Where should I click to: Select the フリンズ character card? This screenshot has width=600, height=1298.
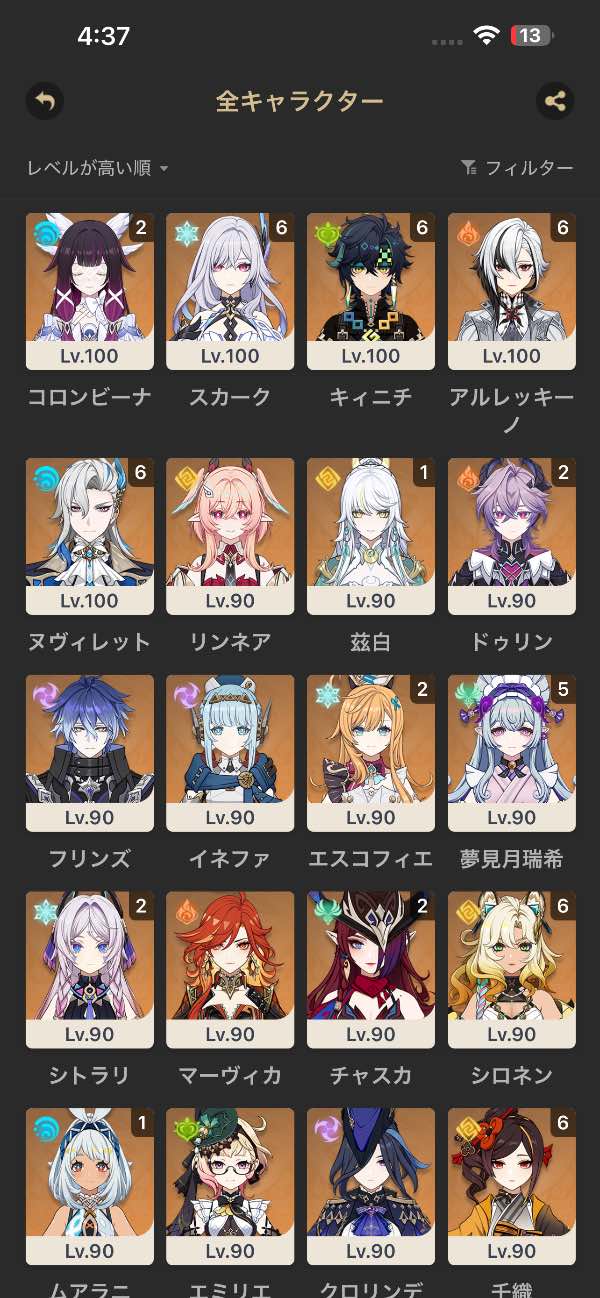pyautogui.click(x=90, y=753)
